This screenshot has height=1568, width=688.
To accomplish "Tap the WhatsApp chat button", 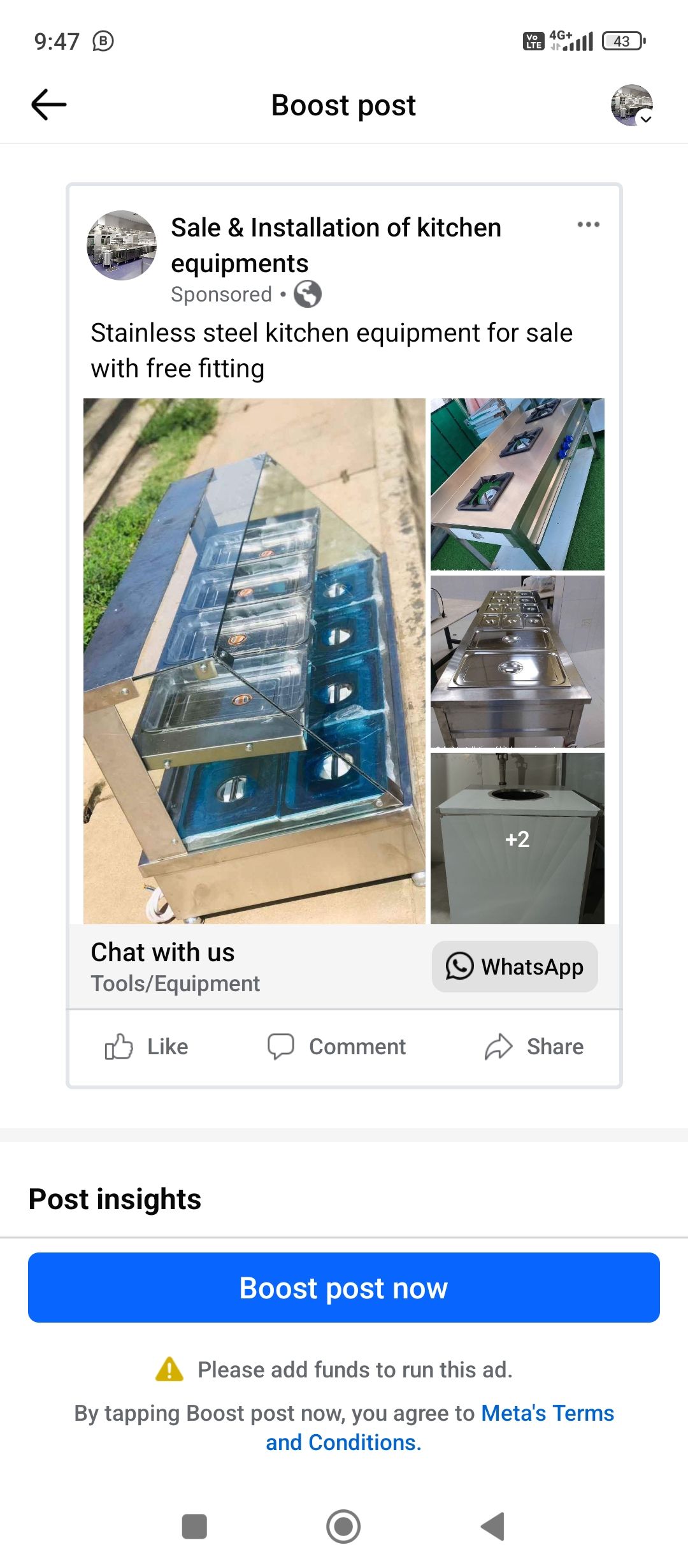I will (515, 966).
